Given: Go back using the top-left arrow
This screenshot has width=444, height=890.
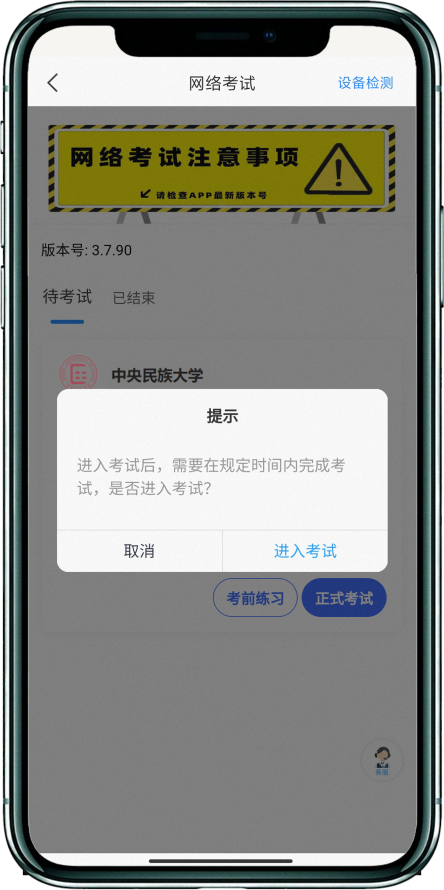Looking at the screenshot, I should click(x=52, y=83).
